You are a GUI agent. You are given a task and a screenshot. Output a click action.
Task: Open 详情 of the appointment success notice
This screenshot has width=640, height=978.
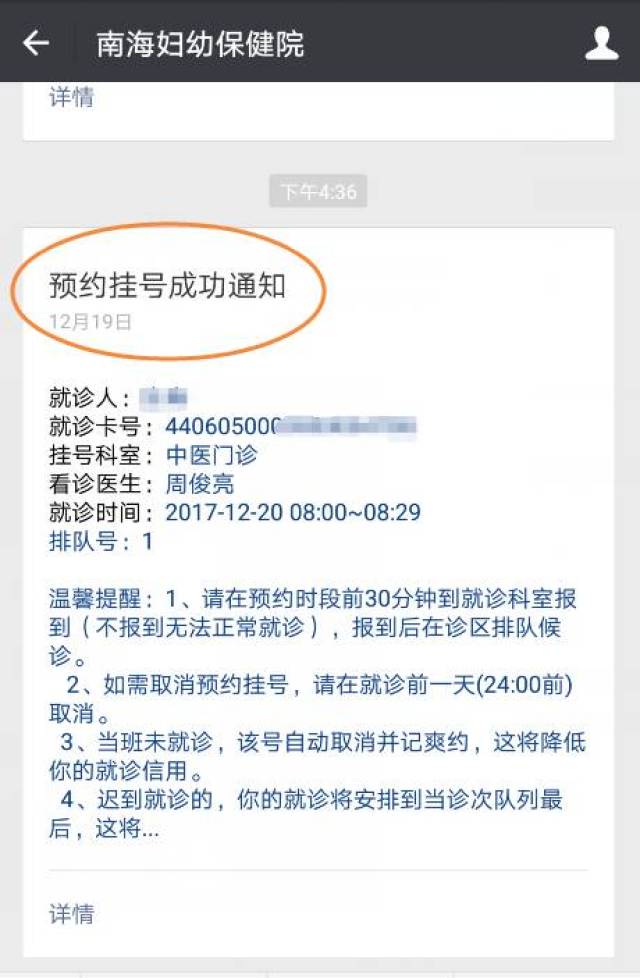72,912
